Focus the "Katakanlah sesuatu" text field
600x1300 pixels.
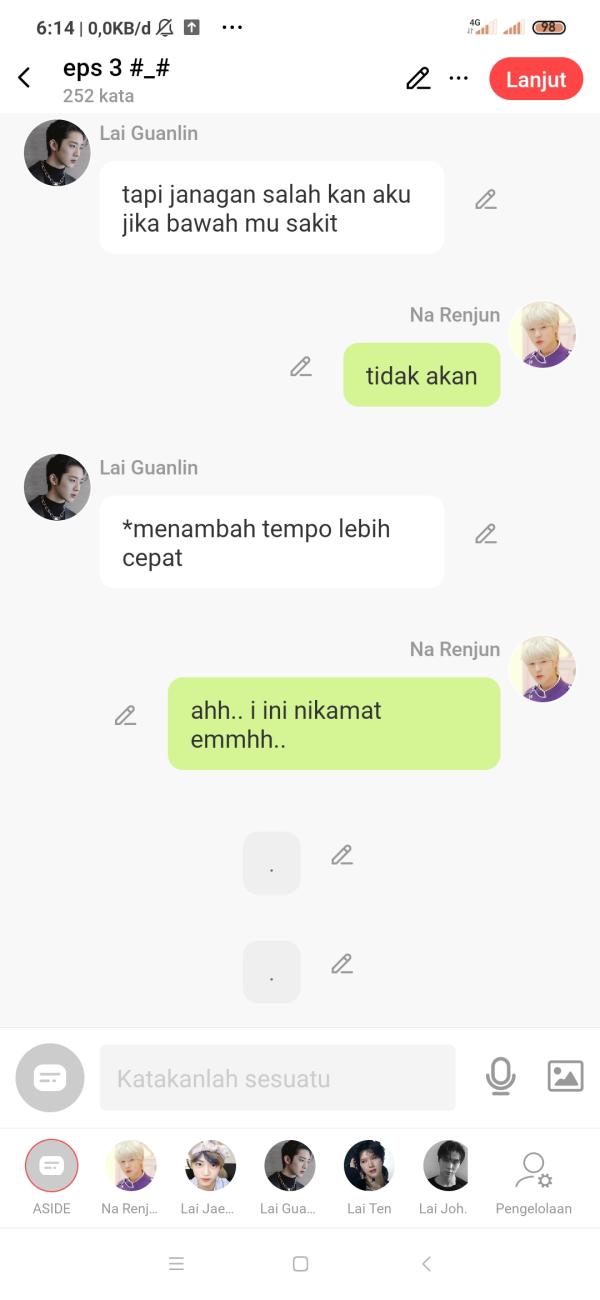(x=277, y=1078)
